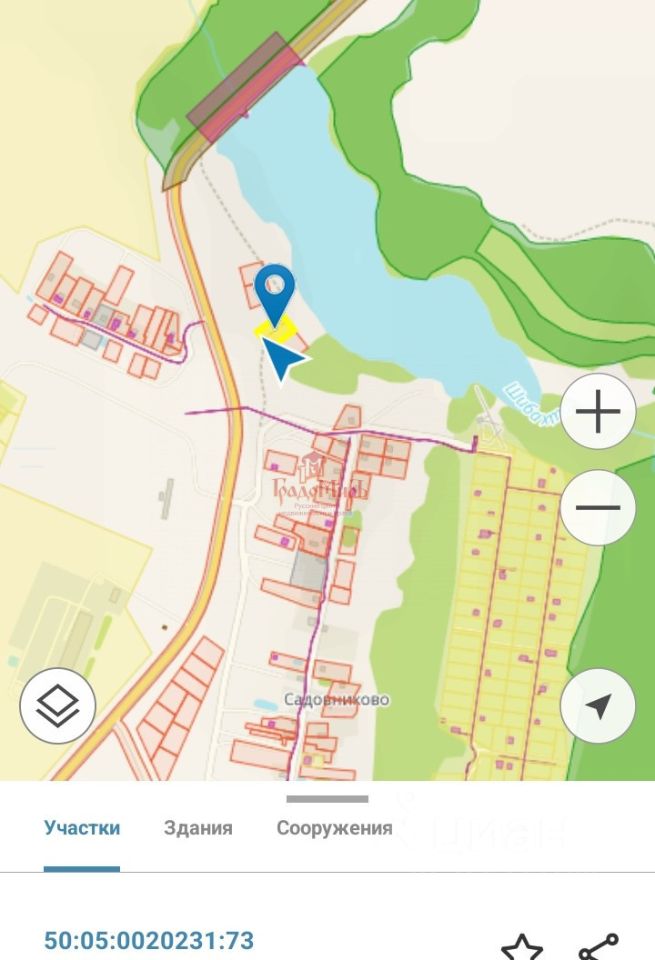This screenshot has width=655, height=960.
Task: Share parcel 50:05:0020231:73
Action: tap(599, 946)
